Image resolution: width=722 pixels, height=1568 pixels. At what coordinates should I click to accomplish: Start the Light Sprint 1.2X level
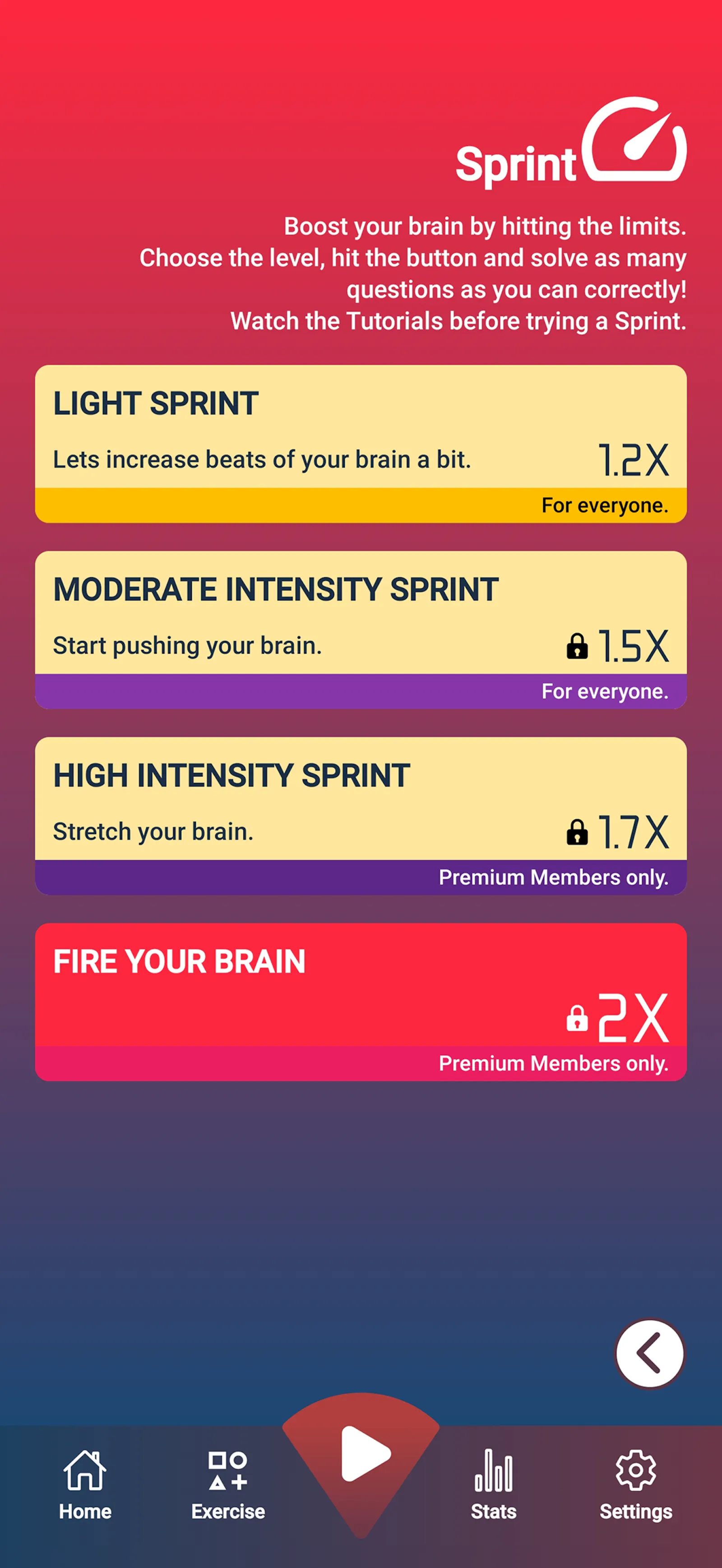coord(361,444)
